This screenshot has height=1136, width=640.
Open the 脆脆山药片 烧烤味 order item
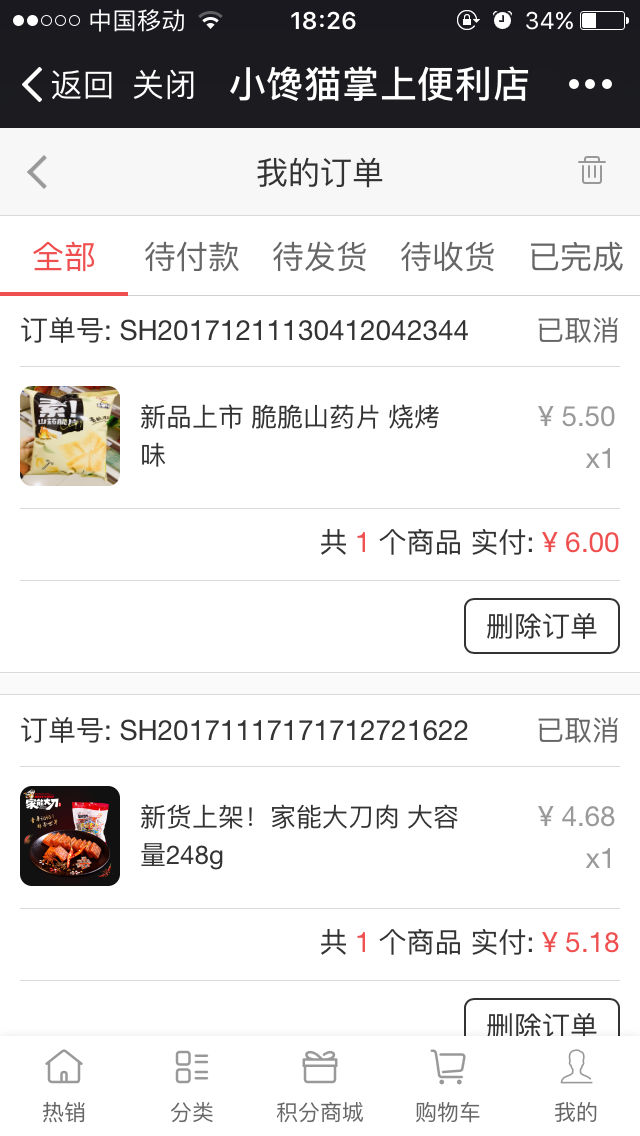320,437
